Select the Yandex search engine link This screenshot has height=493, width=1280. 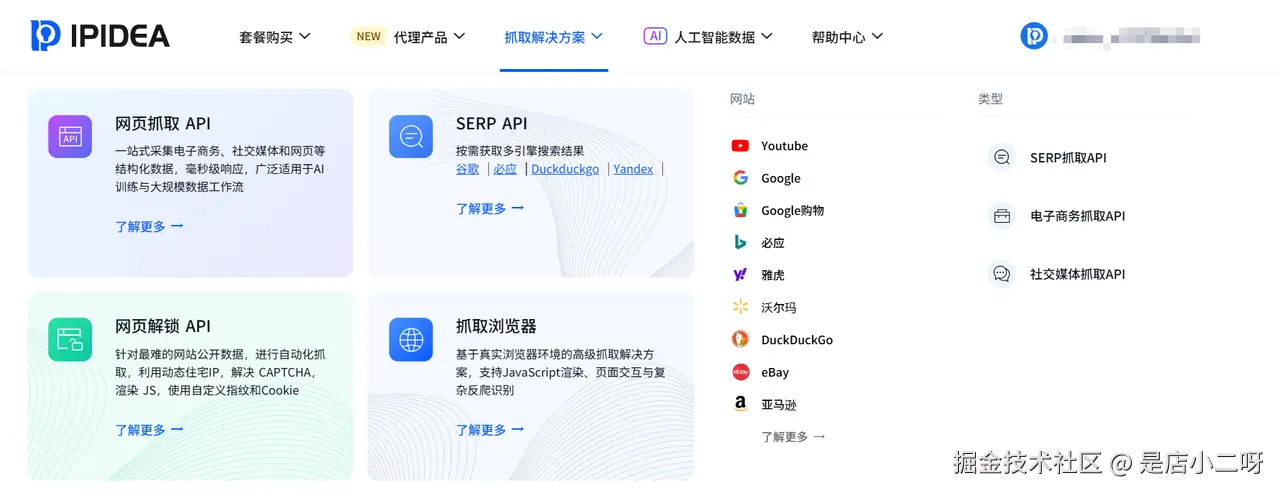[x=633, y=169]
